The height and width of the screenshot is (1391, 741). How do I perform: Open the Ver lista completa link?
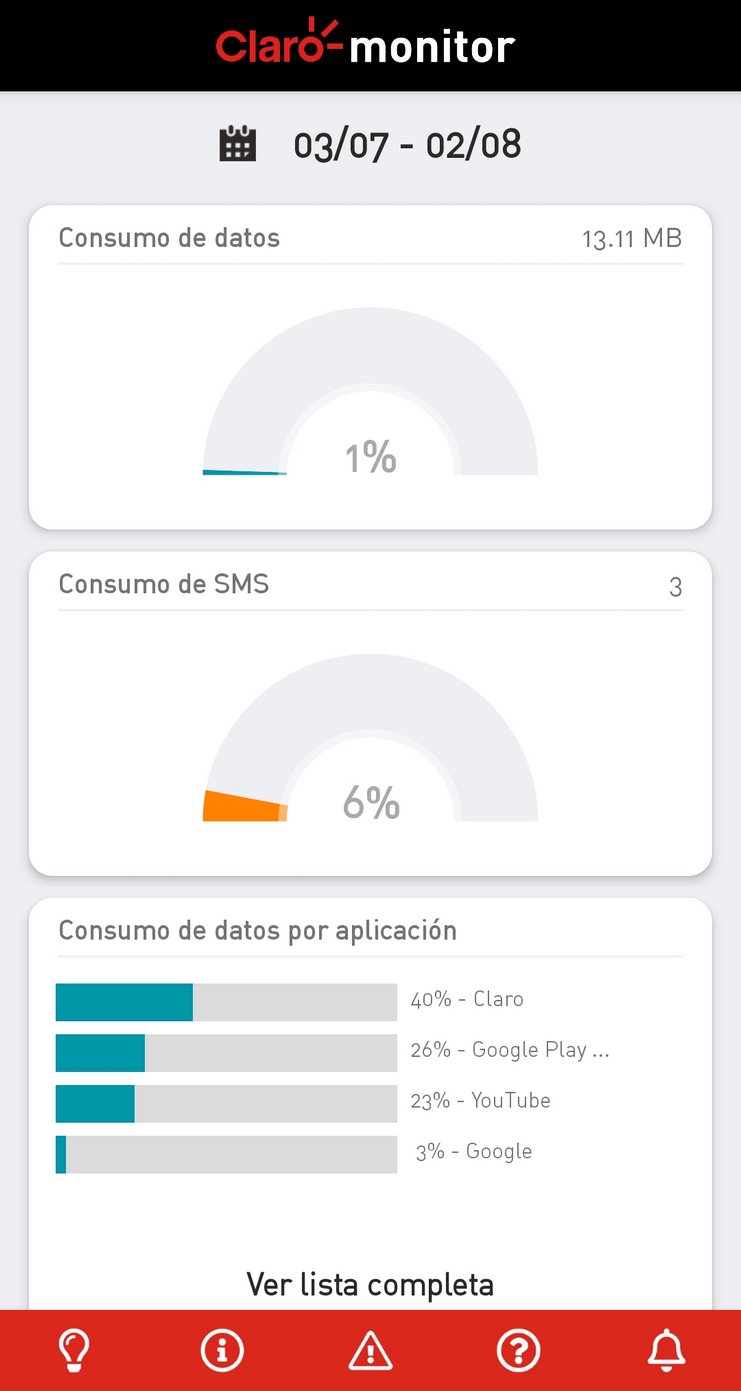pyautogui.click(x=370, y=1284)
